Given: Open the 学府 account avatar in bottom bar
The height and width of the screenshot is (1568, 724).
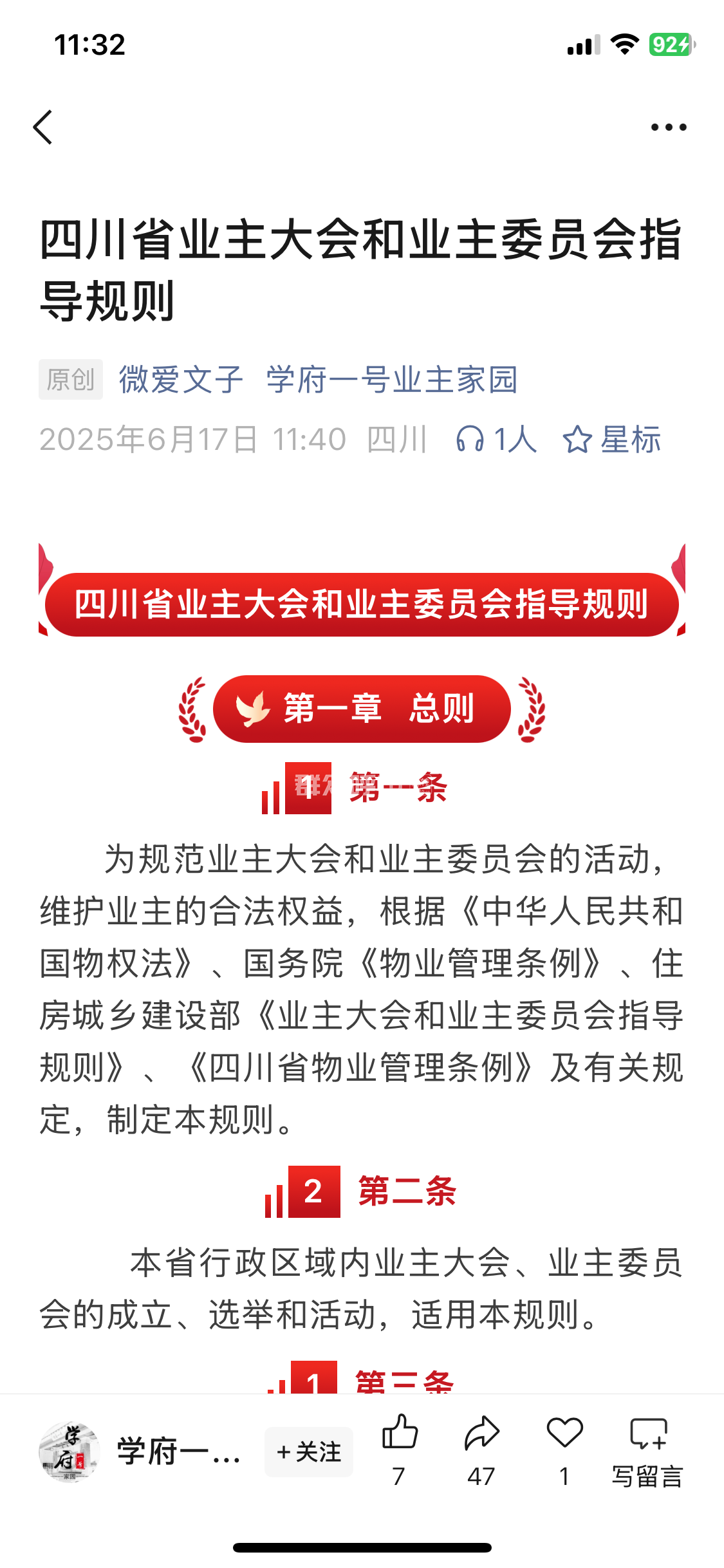Looking at the screenshot, I should click(69, 1451).
